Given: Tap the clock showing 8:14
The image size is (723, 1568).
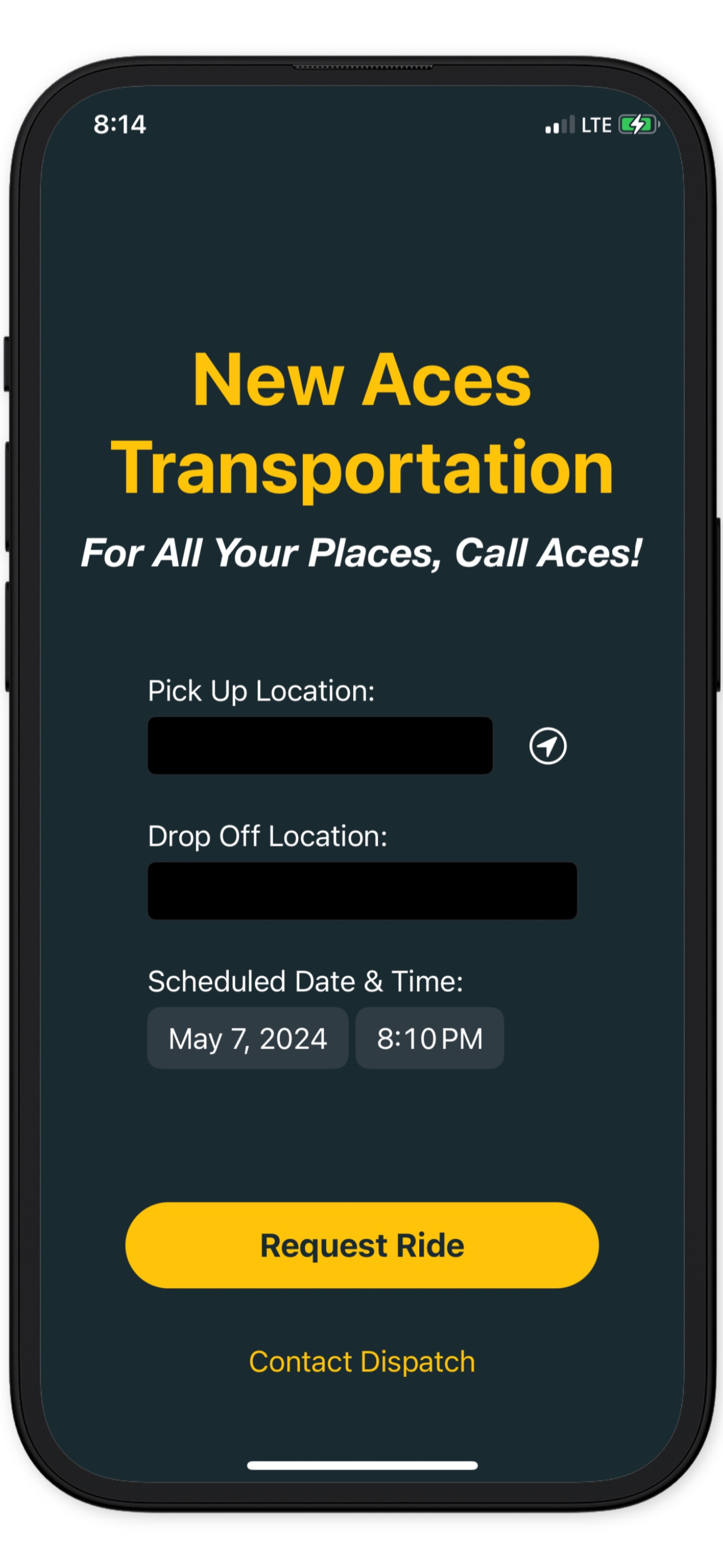Looking at the screenshot, I should coord(120,126).
